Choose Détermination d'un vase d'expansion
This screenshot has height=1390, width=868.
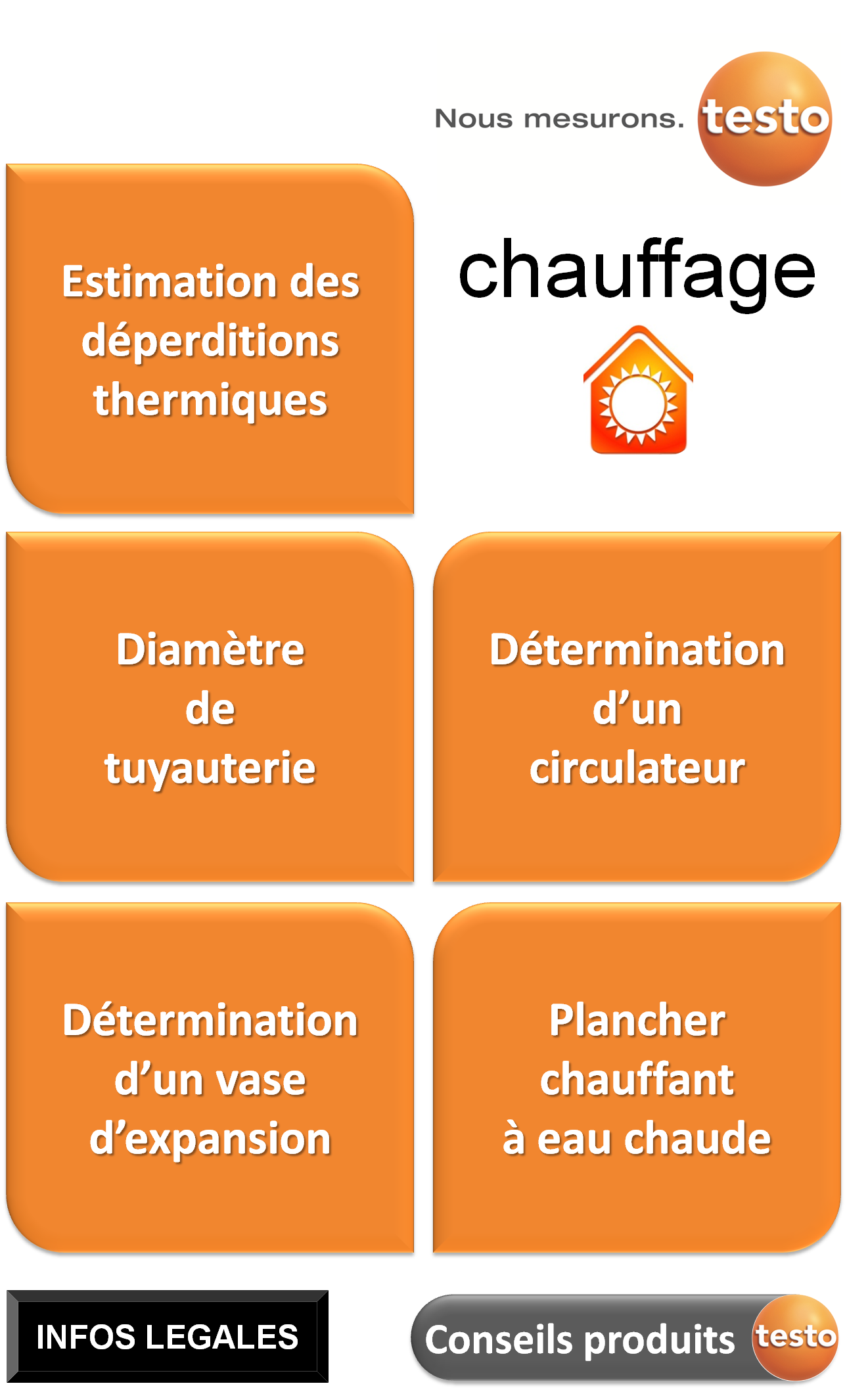tap(210, 1078)
